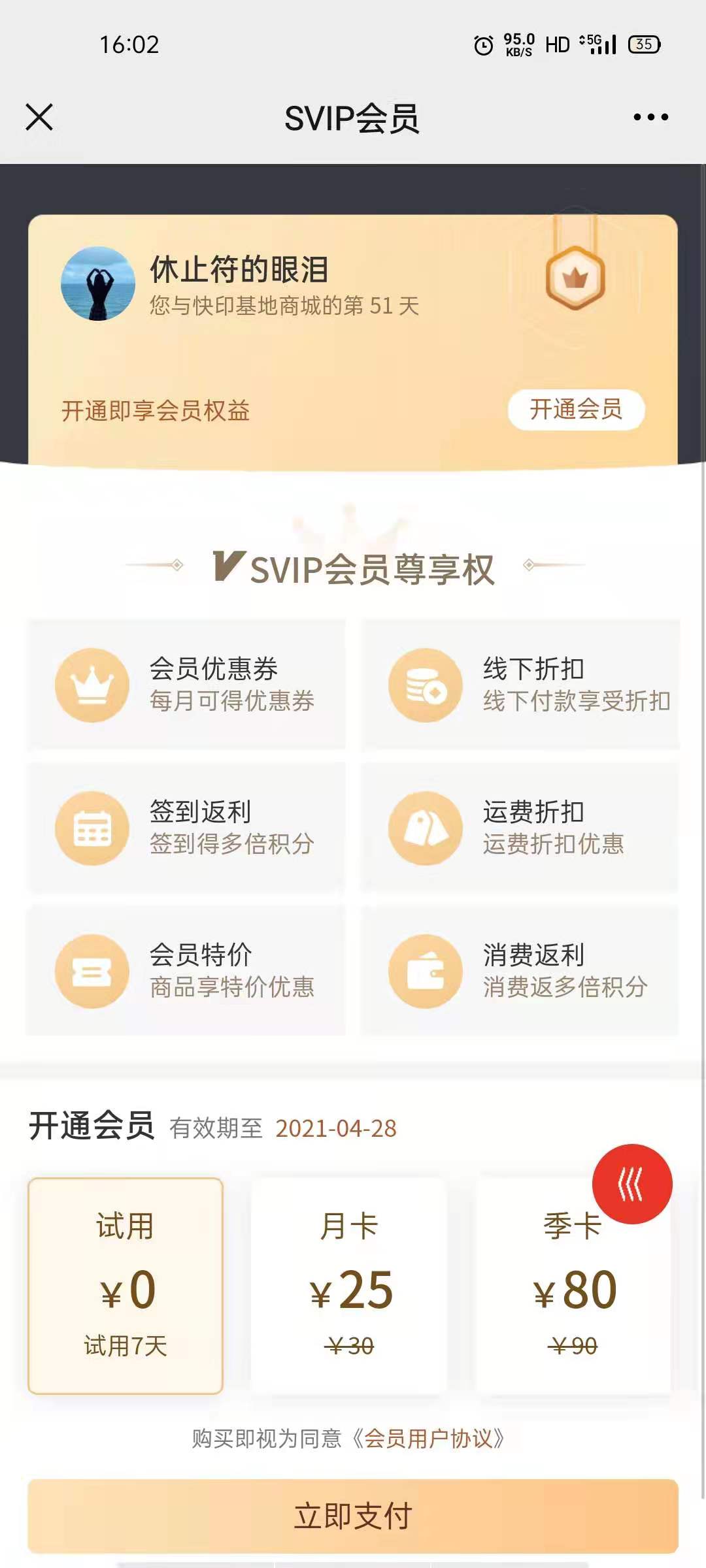This screenshot has width=706, height=1568.
Task: Select the 试用 7-day trial plan
Action: [126, 1285]
